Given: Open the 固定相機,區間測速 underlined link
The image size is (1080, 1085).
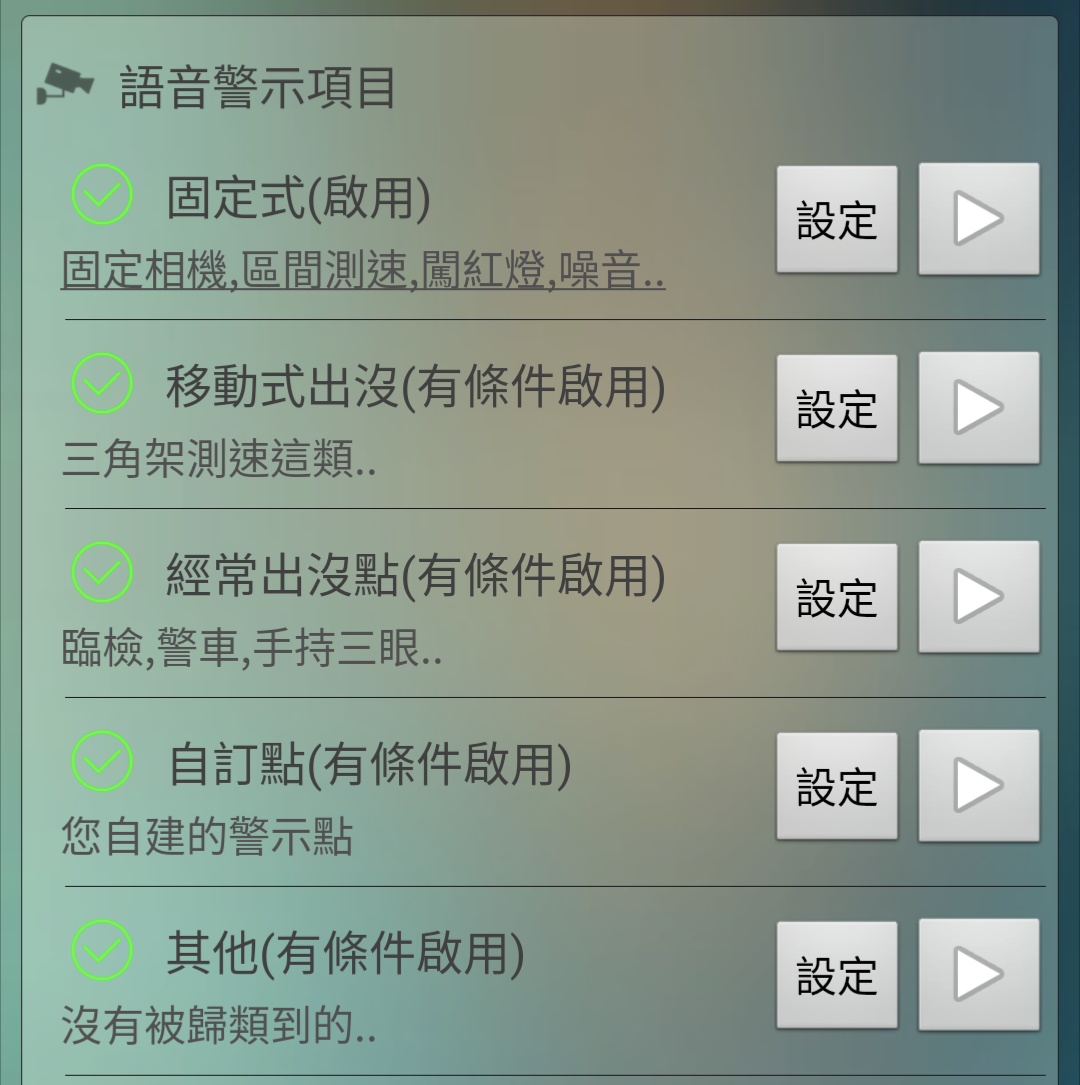Looking at the screenshot, I should pos(363,271).
